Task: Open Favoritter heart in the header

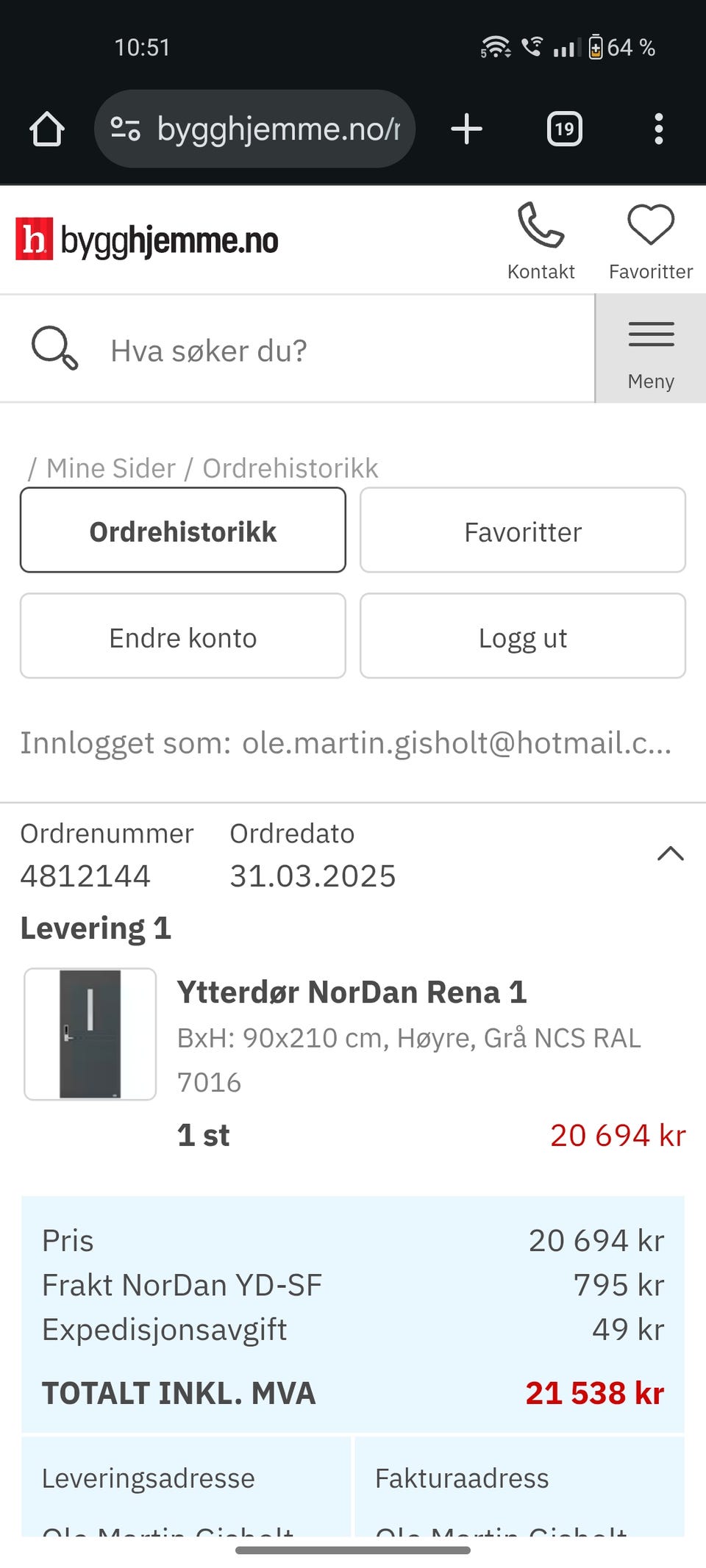Action: click(x=650, y=241)
